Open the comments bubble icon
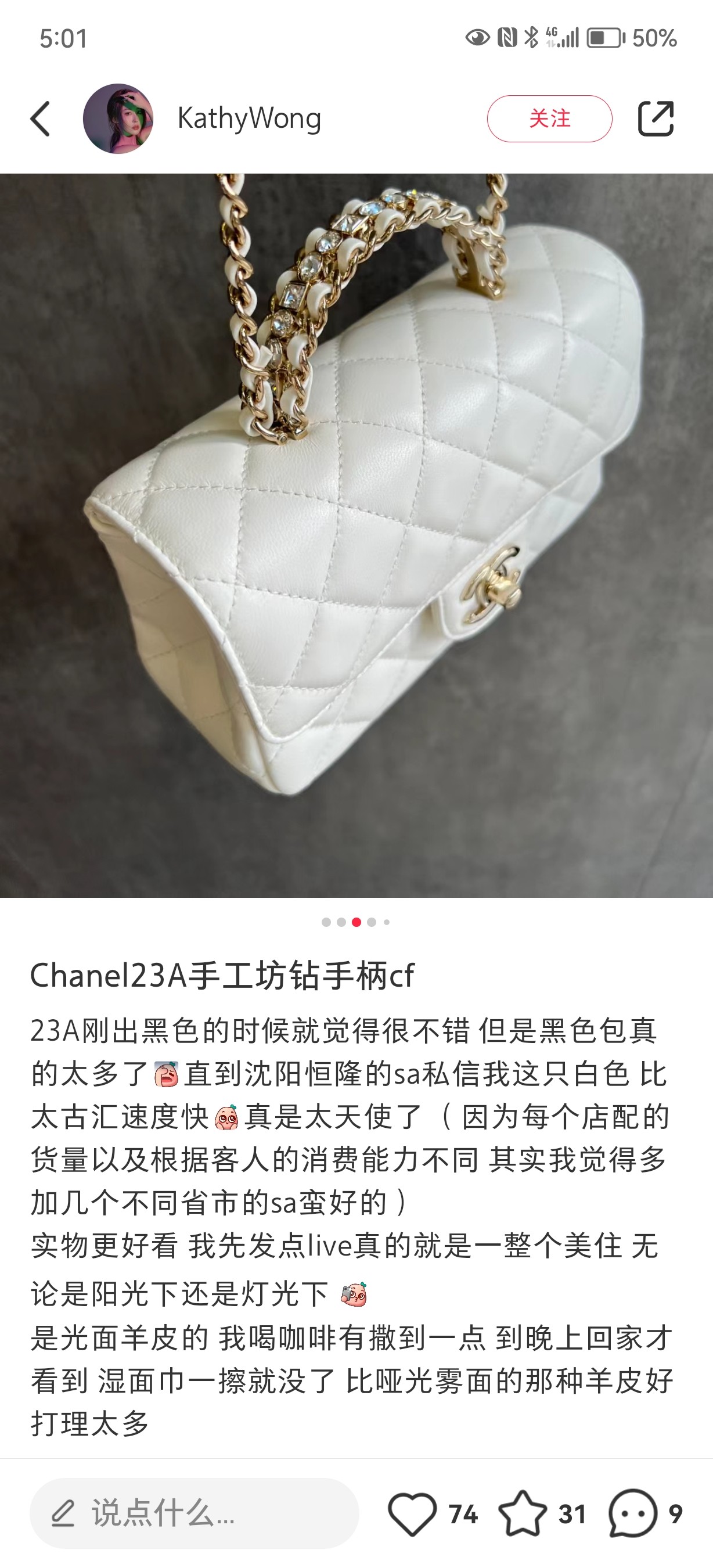 coord(633,1513)
